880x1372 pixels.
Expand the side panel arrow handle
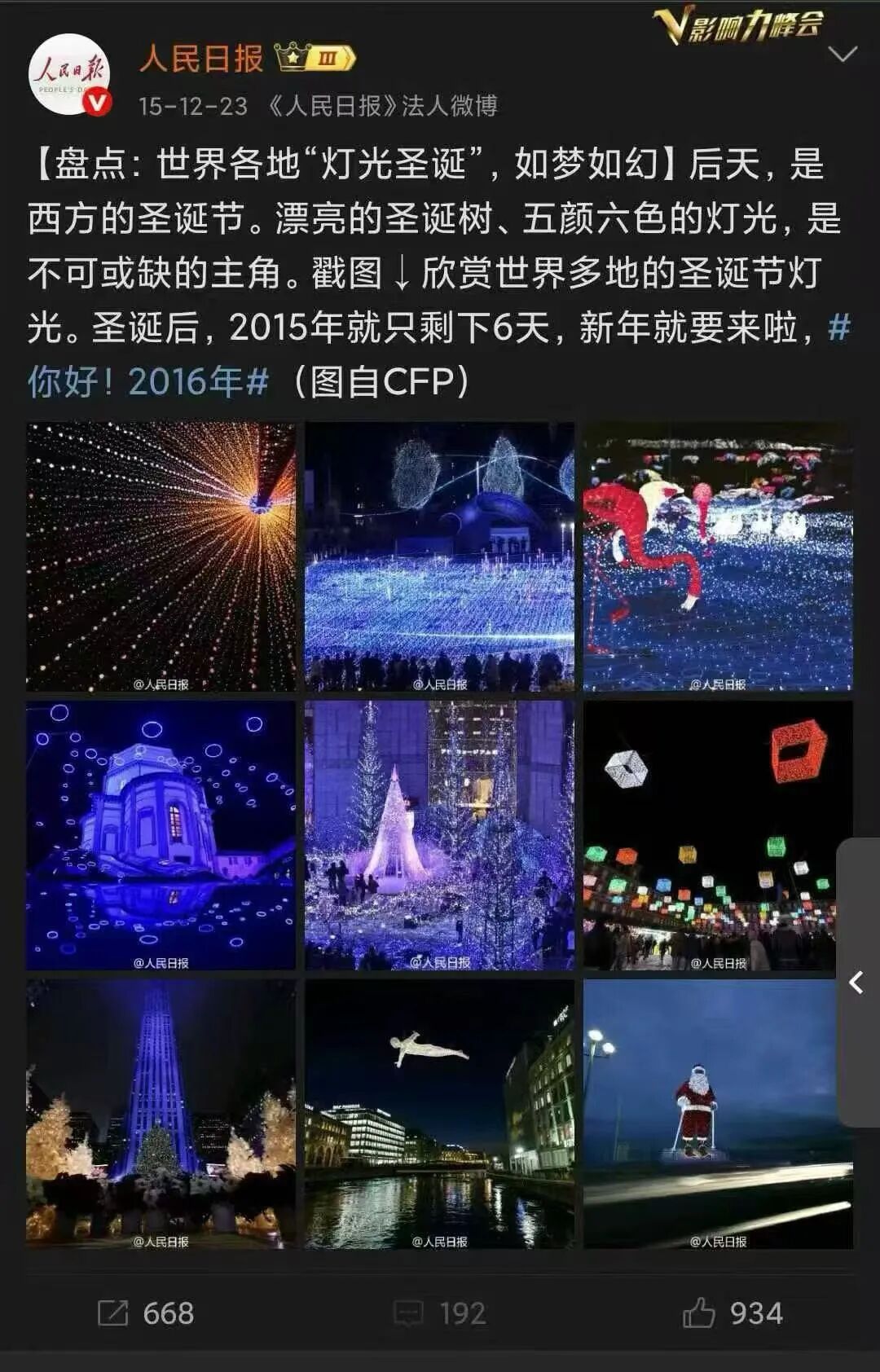click(856, 983)
